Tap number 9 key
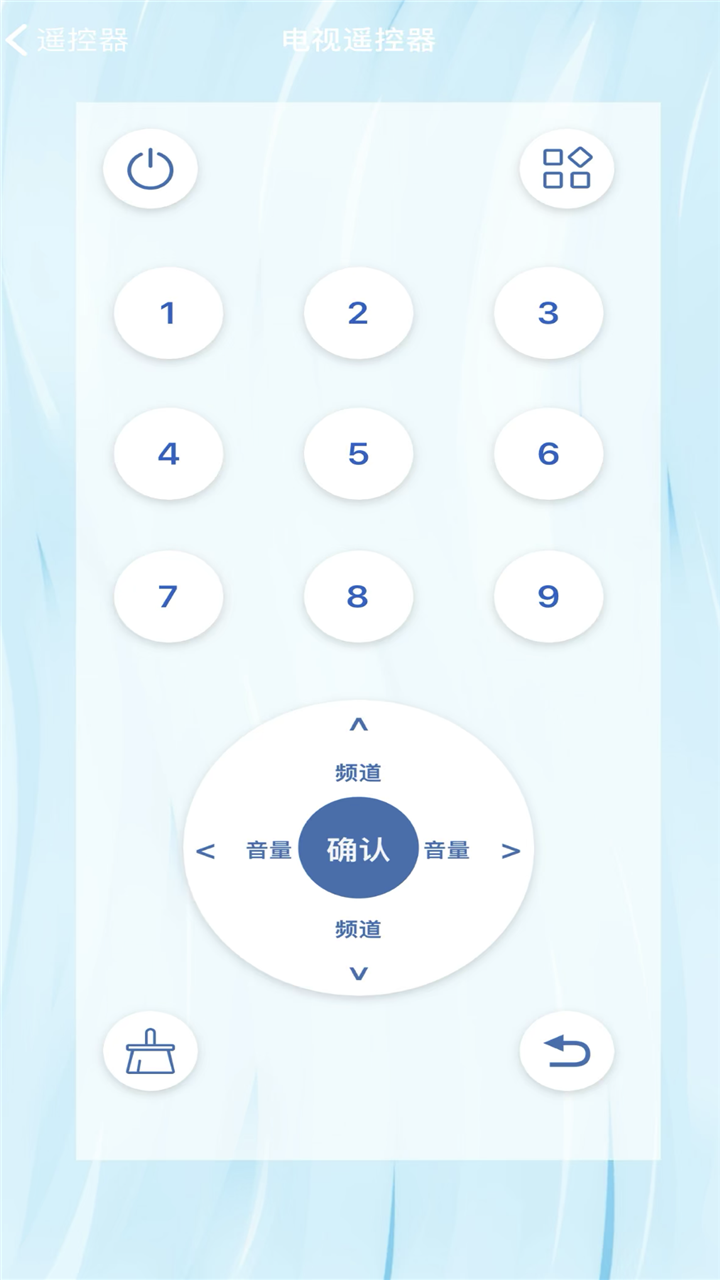The image size is (720, 1280). coord(548,597)
